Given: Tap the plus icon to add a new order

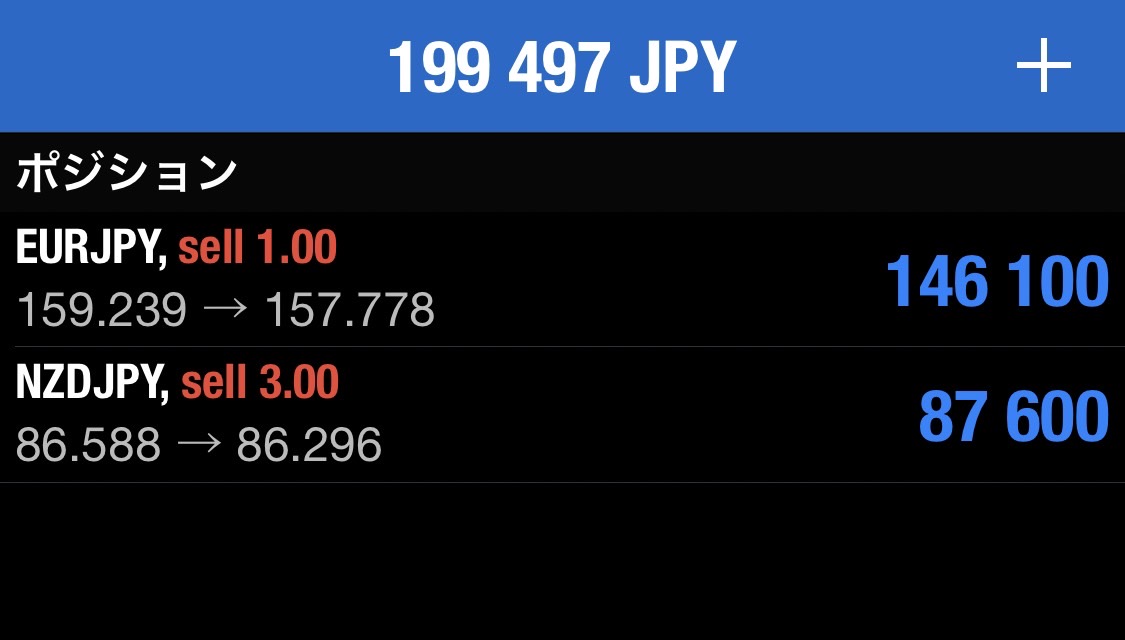Looking at the screenshot, I should click(x=1043, y=66).
